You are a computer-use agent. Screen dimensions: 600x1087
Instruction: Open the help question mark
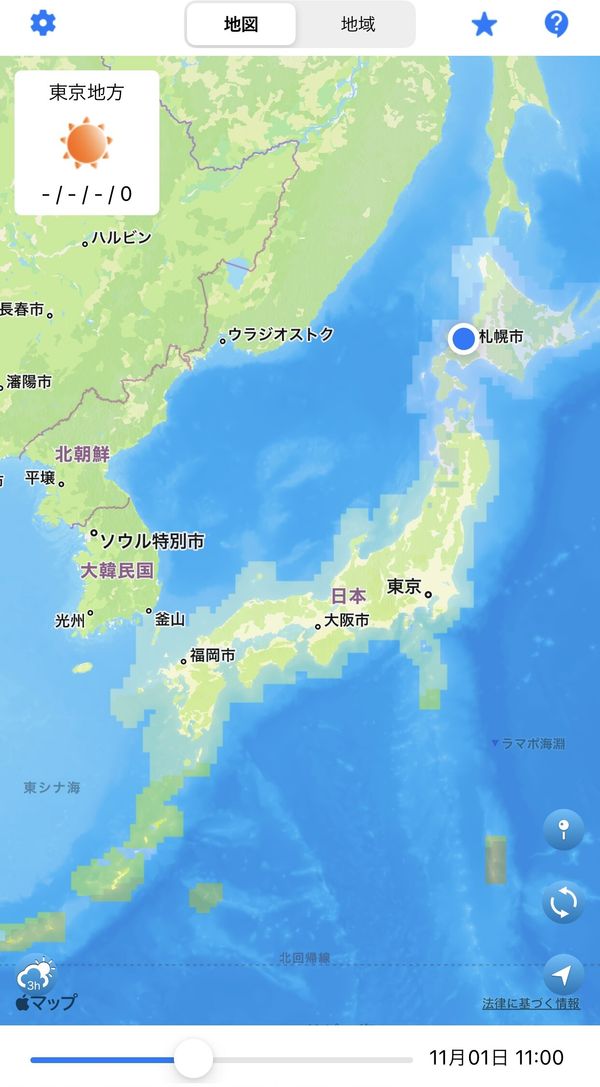(556, 24)
